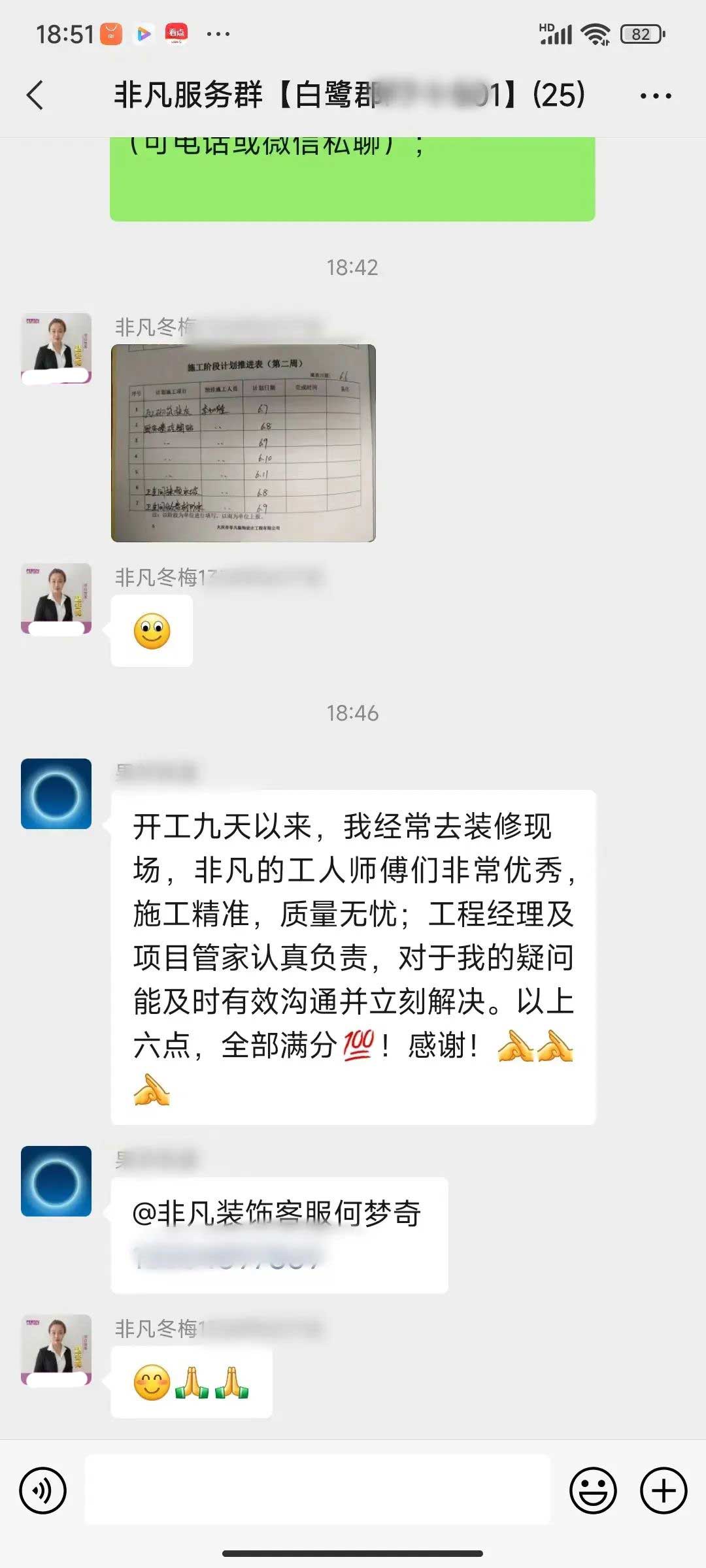Open 非凡冬梅's avatar beside the schedule photo

(x=56, y=348)
